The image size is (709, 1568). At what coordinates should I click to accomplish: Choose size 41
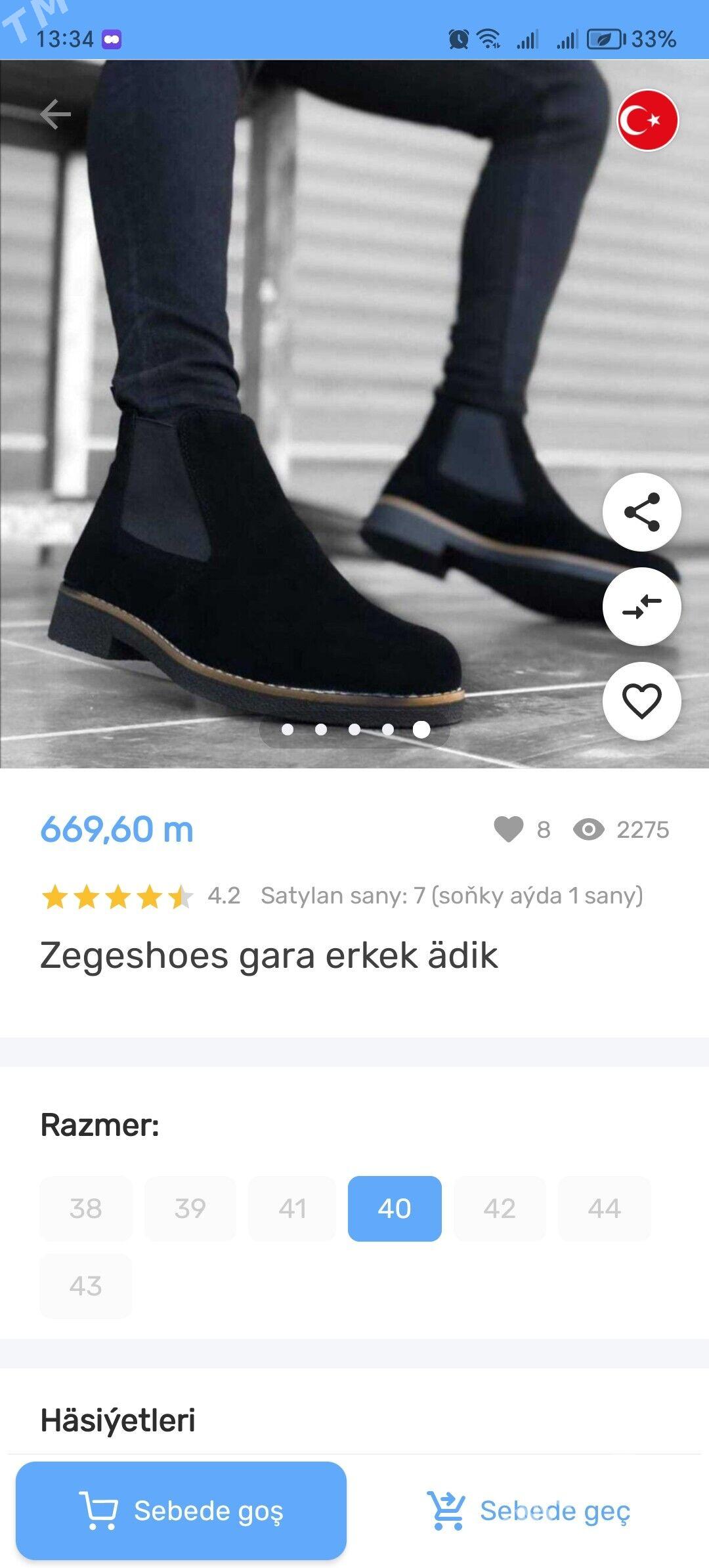[292, 1208]
